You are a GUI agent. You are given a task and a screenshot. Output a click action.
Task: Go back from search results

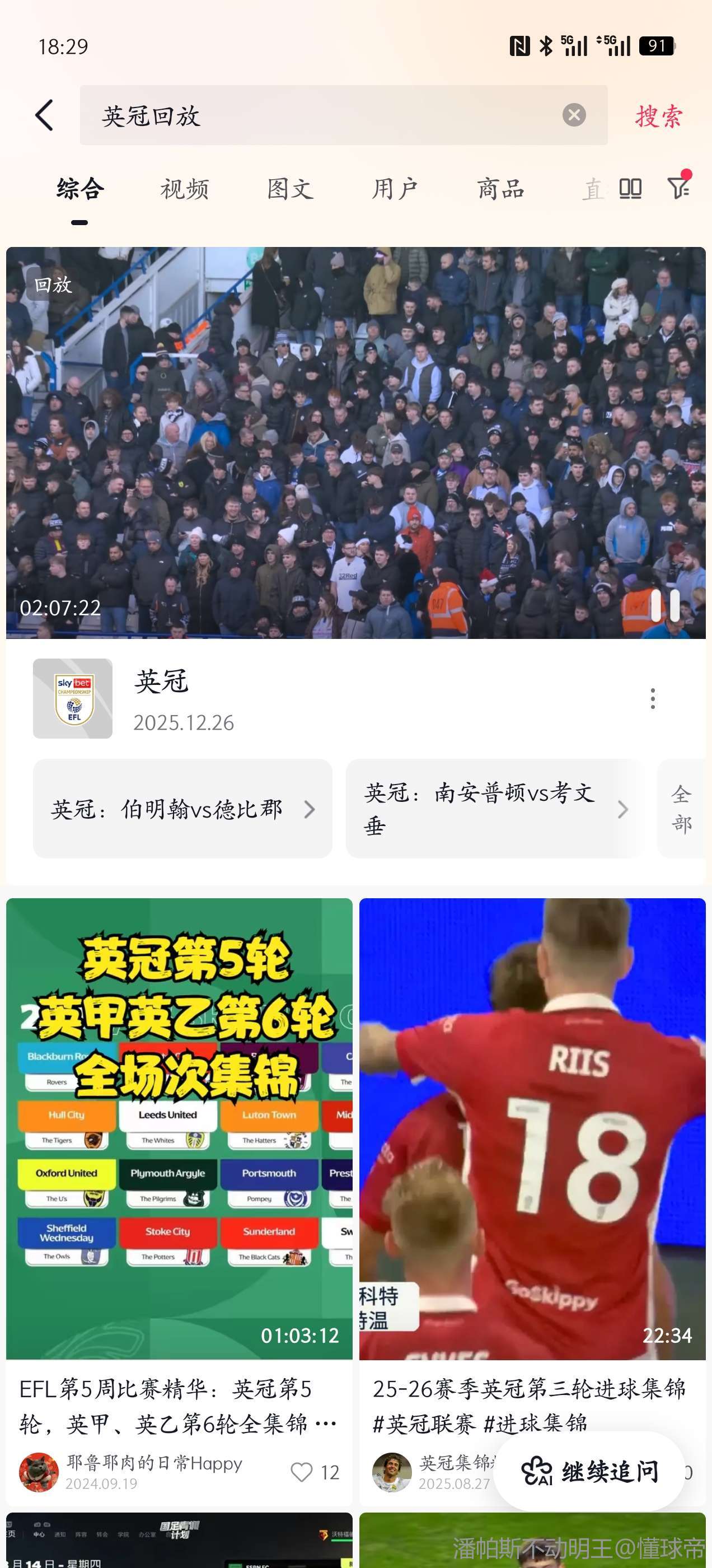coord(44,115)
